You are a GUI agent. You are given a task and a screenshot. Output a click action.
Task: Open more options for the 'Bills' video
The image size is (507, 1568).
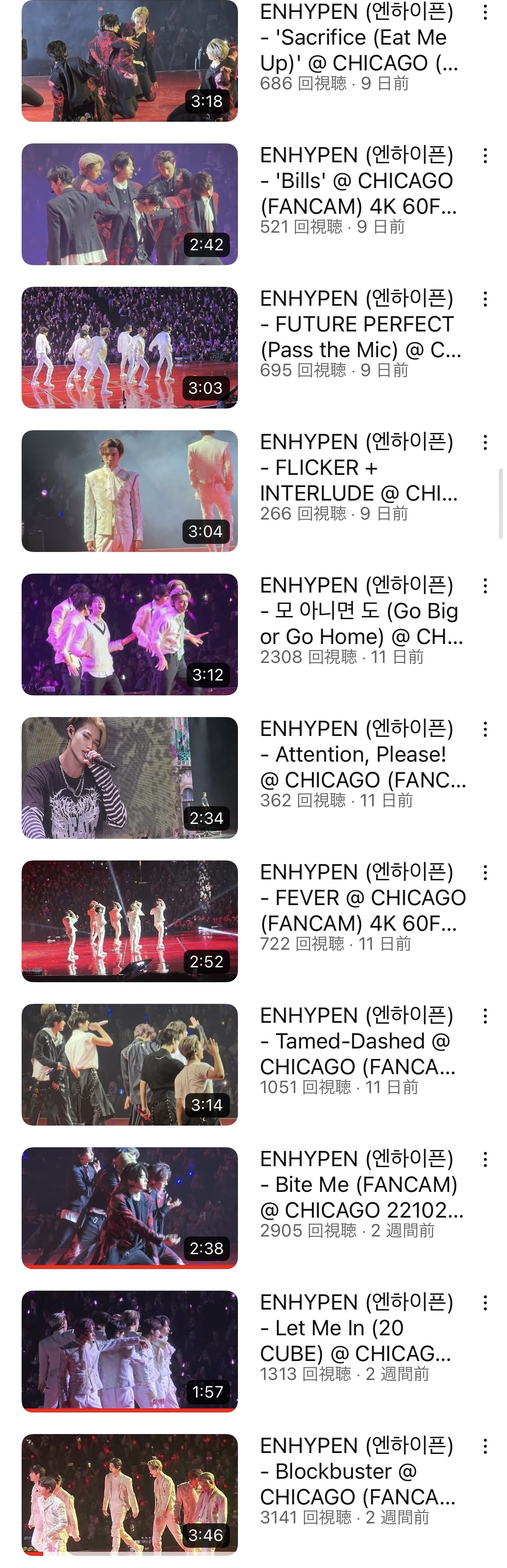pos(485,156)
